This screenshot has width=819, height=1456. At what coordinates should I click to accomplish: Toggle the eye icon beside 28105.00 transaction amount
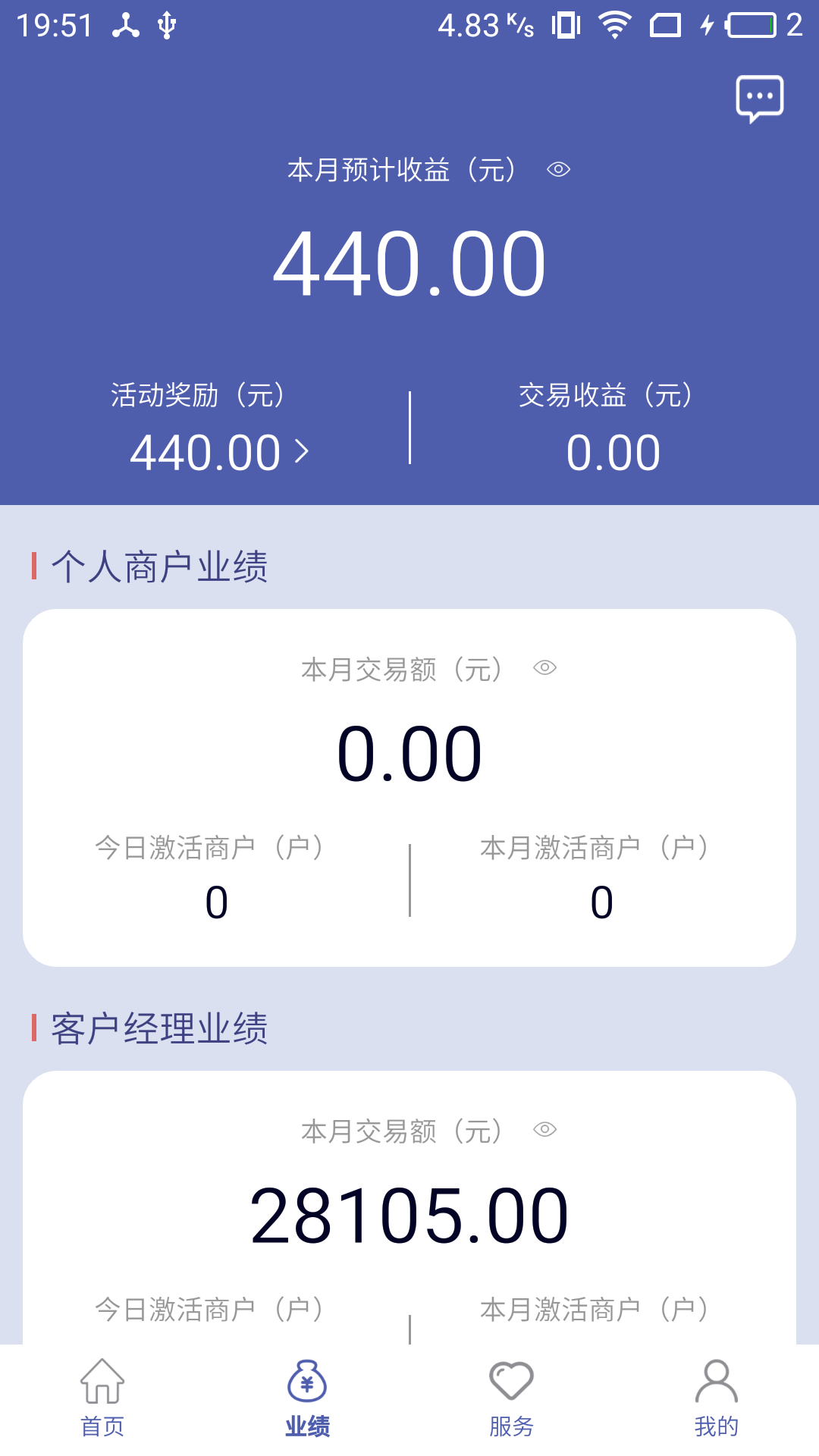(x=544, y=1129)
